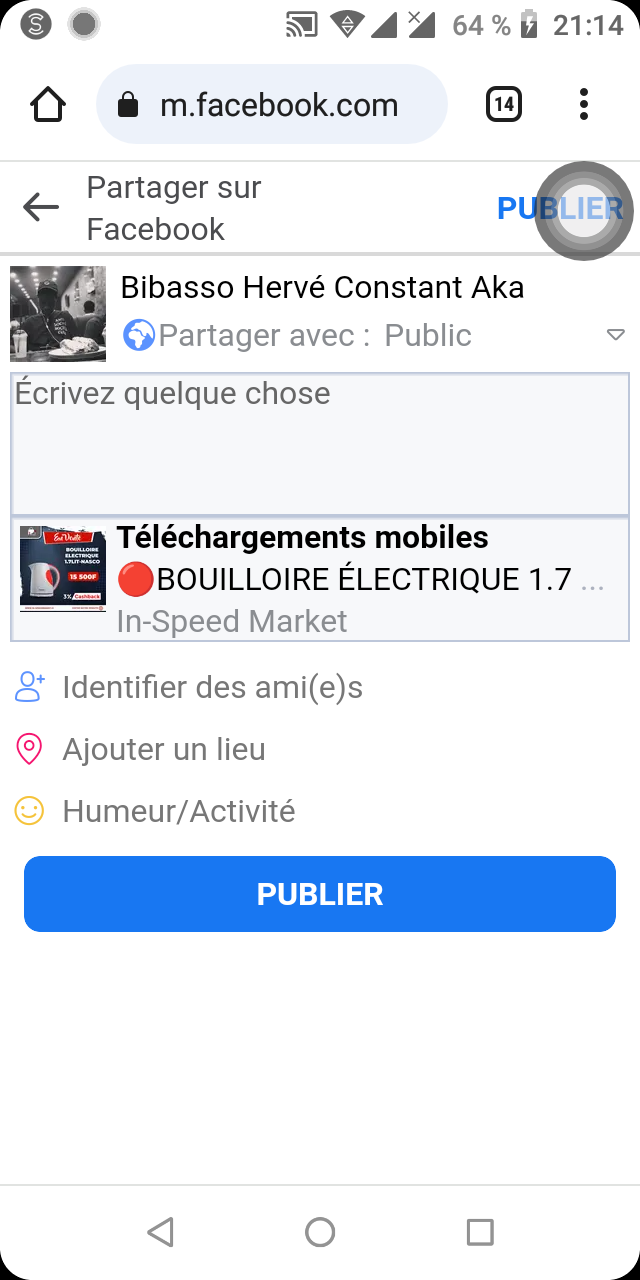Tap the system home button

point(320,1232)
